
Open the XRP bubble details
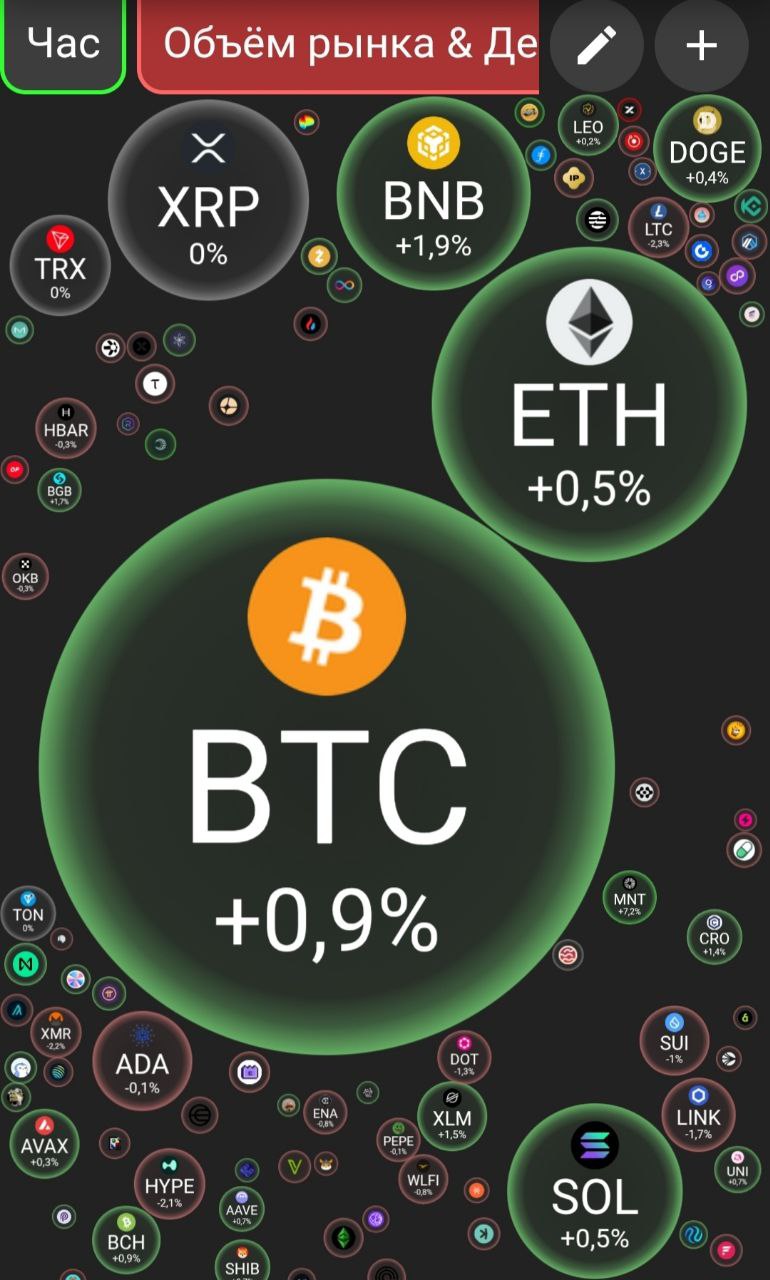coord(208,200)
